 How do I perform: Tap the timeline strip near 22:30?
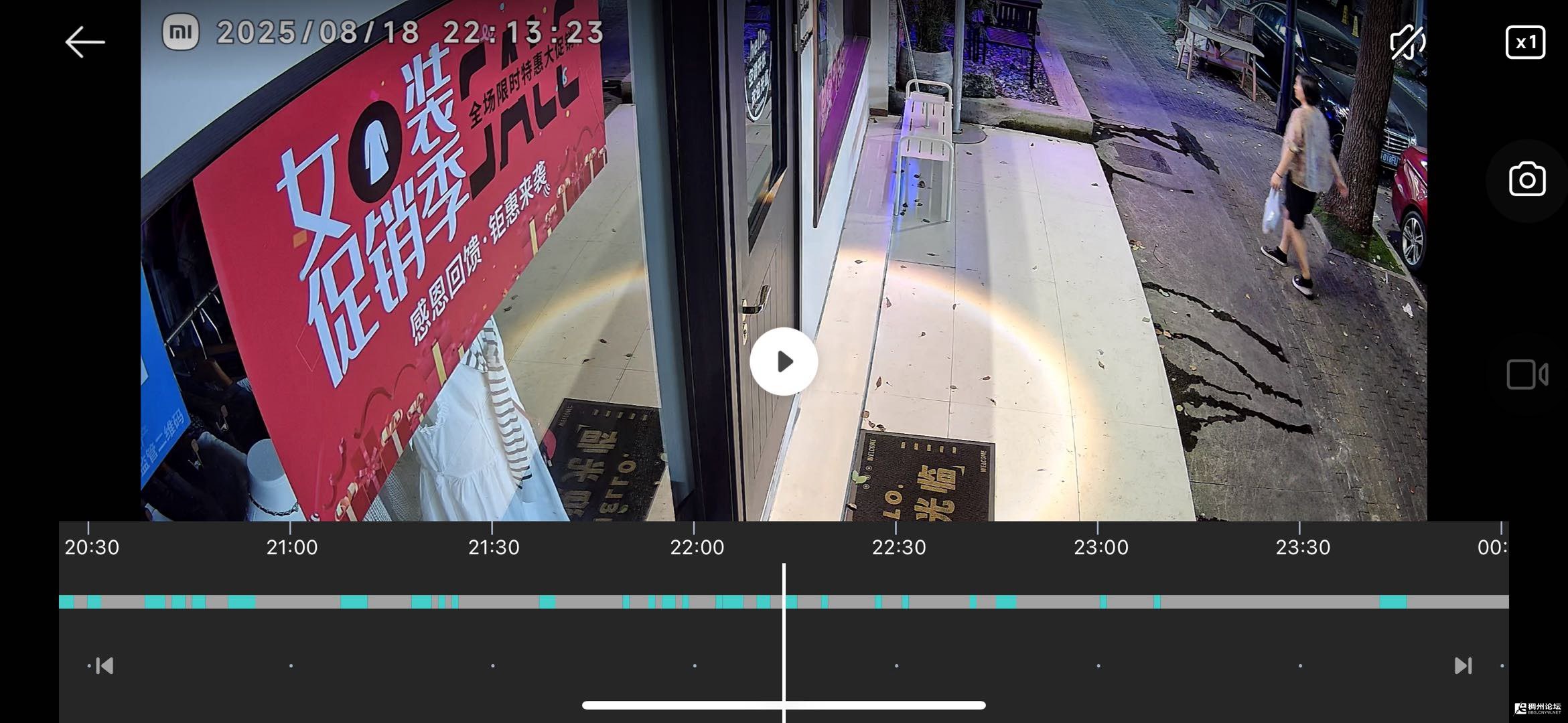896,602
